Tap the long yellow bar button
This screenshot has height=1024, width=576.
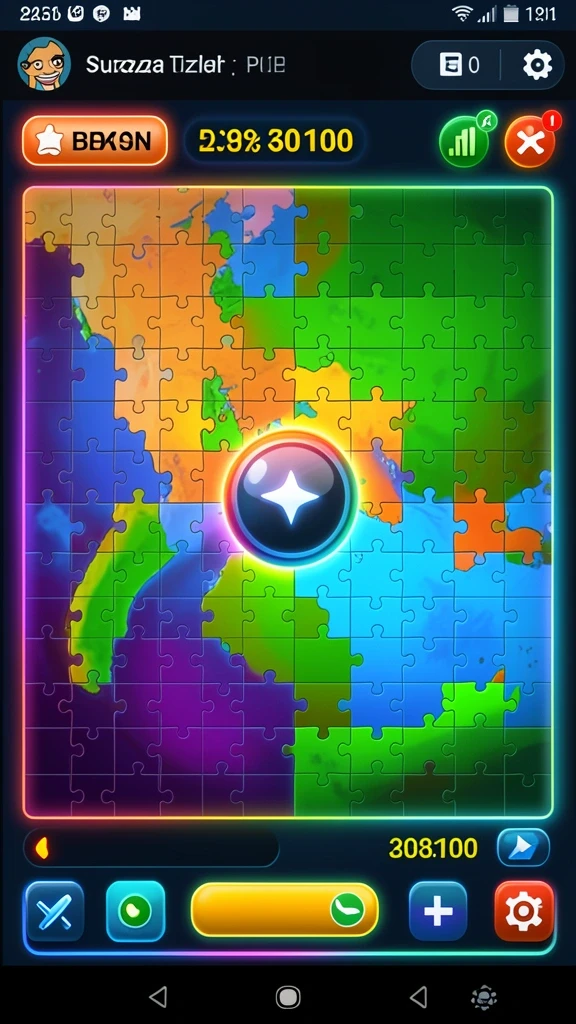point(285,910)
